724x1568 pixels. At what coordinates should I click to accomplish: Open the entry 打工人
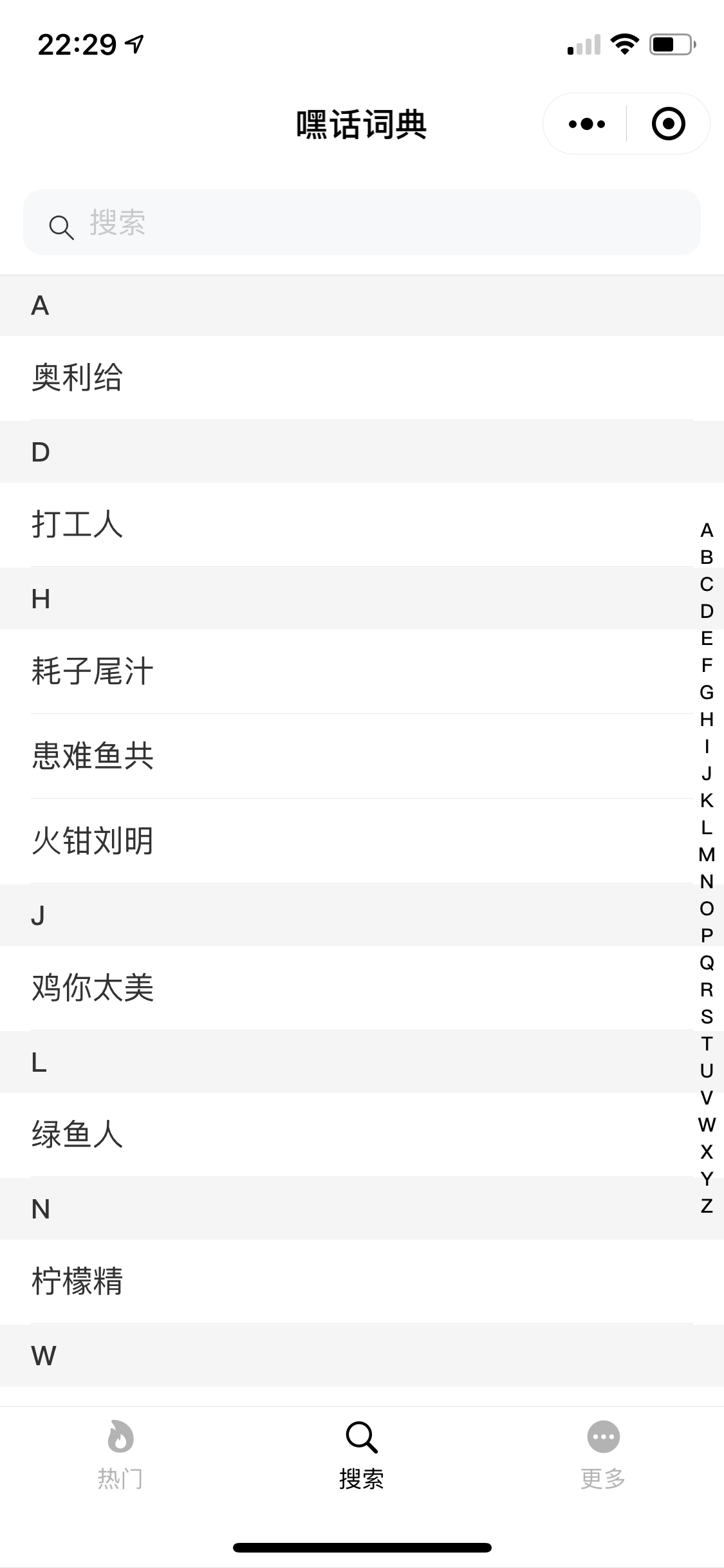click(x=362, y=525)
